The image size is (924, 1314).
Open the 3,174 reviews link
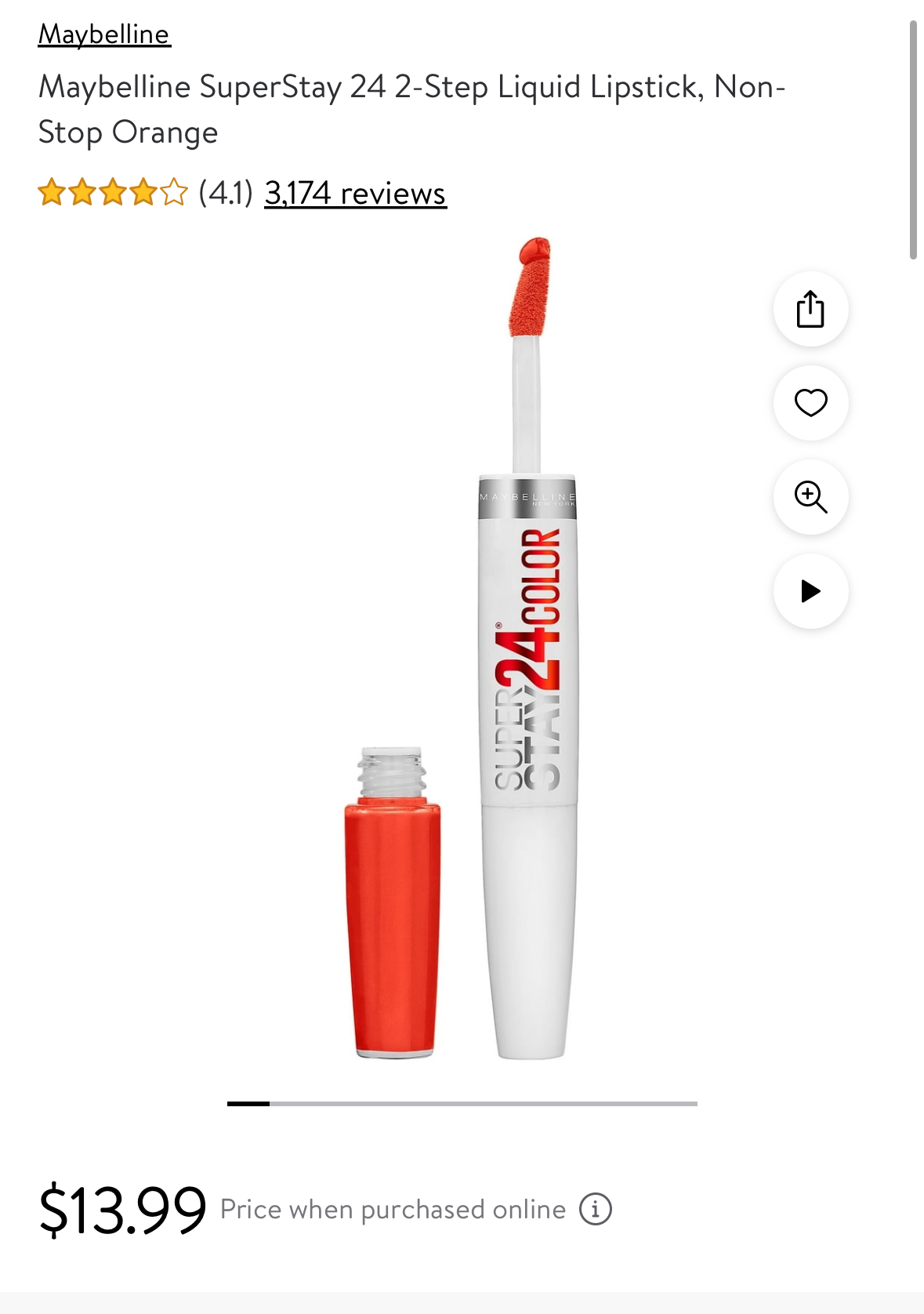[x=355, y=193]
